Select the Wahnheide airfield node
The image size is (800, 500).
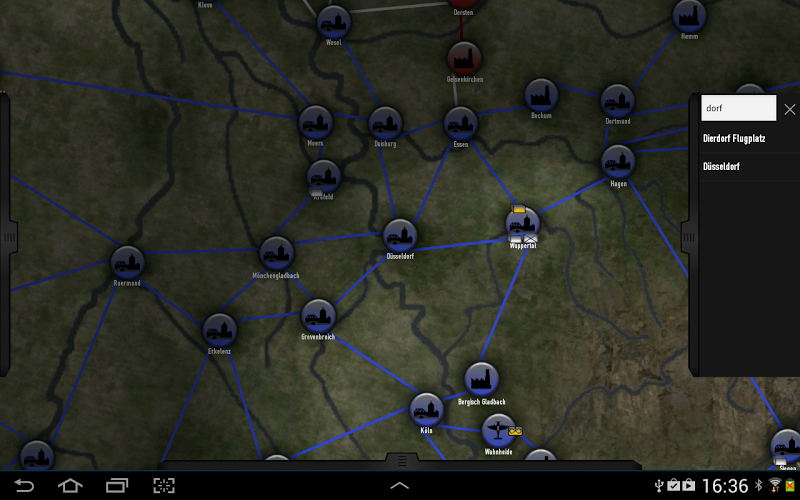pyautogui.click(x=497, y=430)
